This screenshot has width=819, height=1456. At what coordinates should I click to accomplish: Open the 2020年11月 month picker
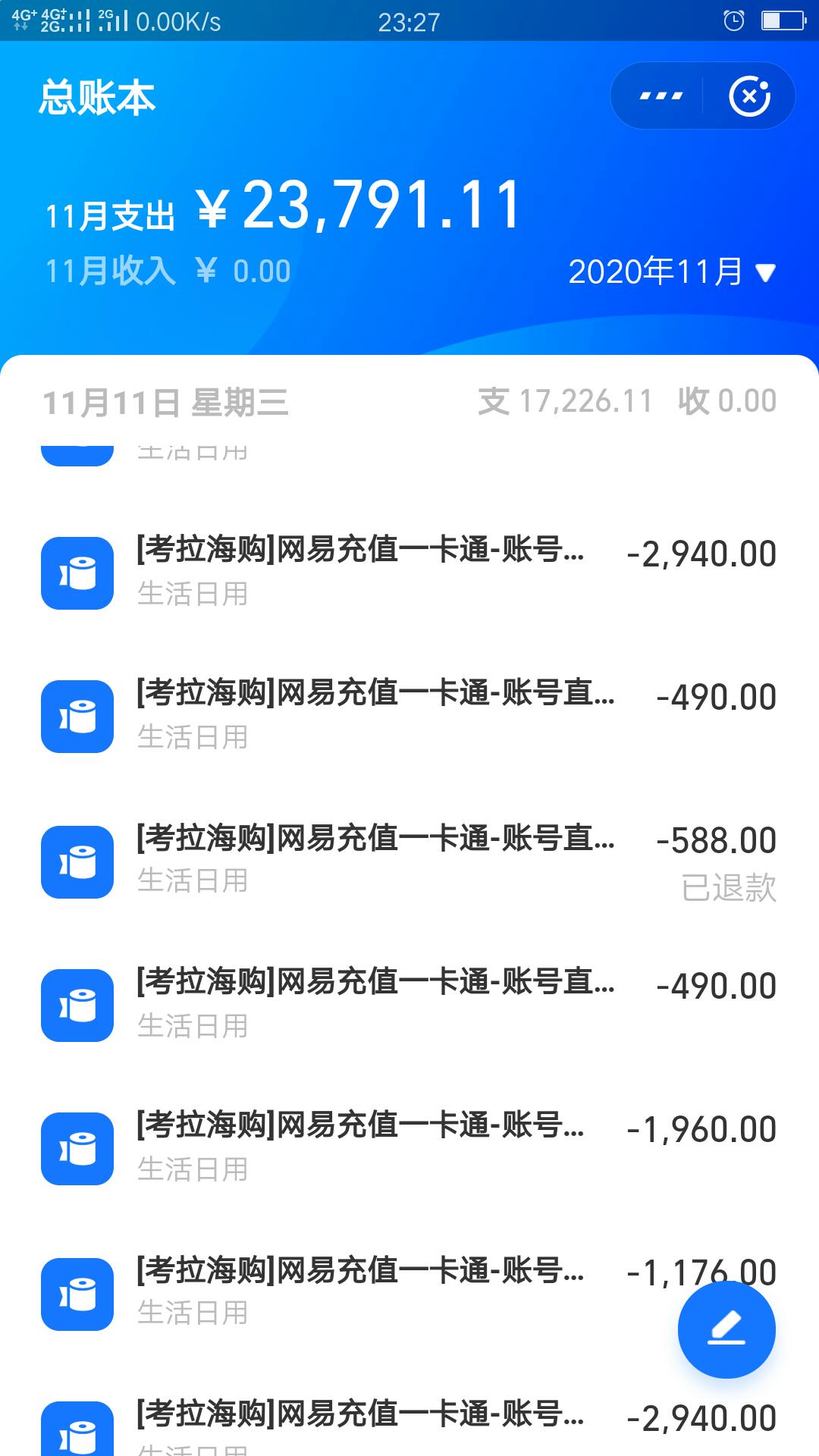(672, 271)
